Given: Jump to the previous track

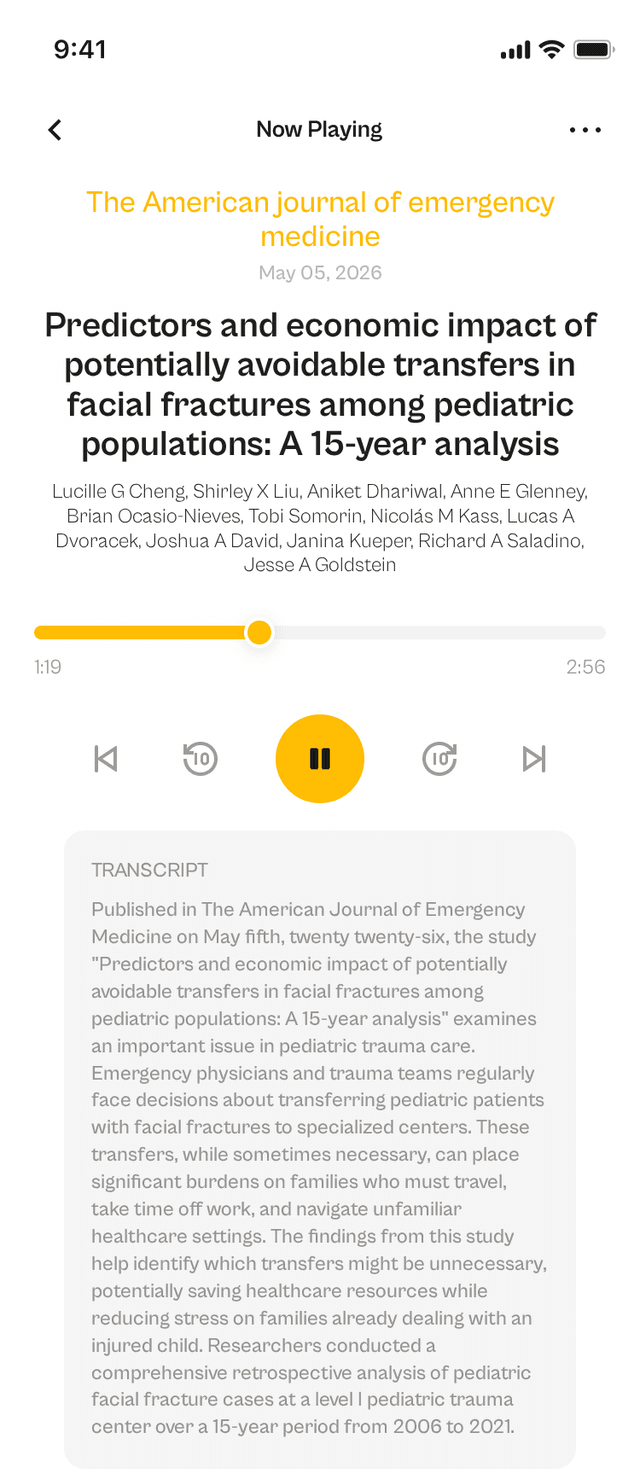Looking at the screenshot, I should 106,759.
